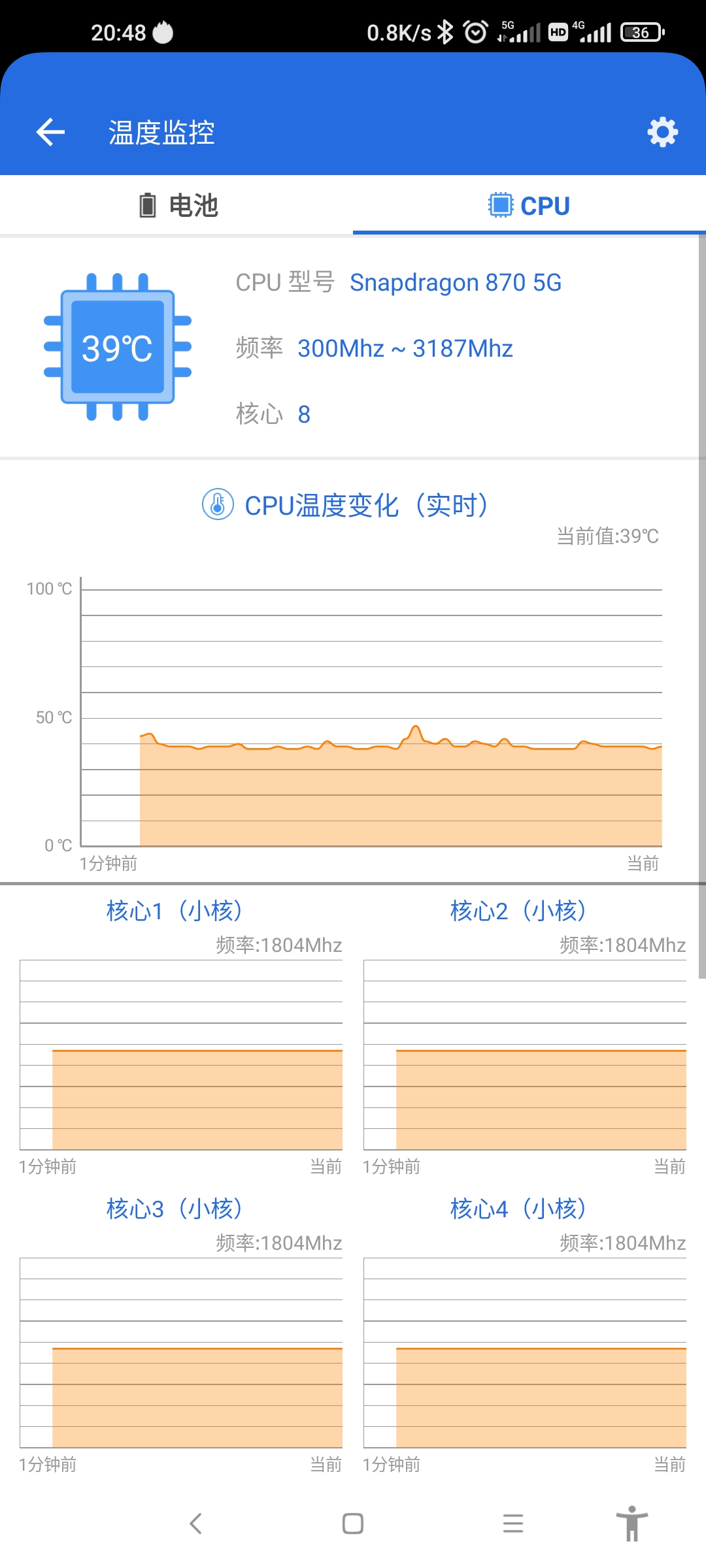Go back using the top-left arrow
The height and width of the screenshot is (1568, 706).
tap(50, 133)
